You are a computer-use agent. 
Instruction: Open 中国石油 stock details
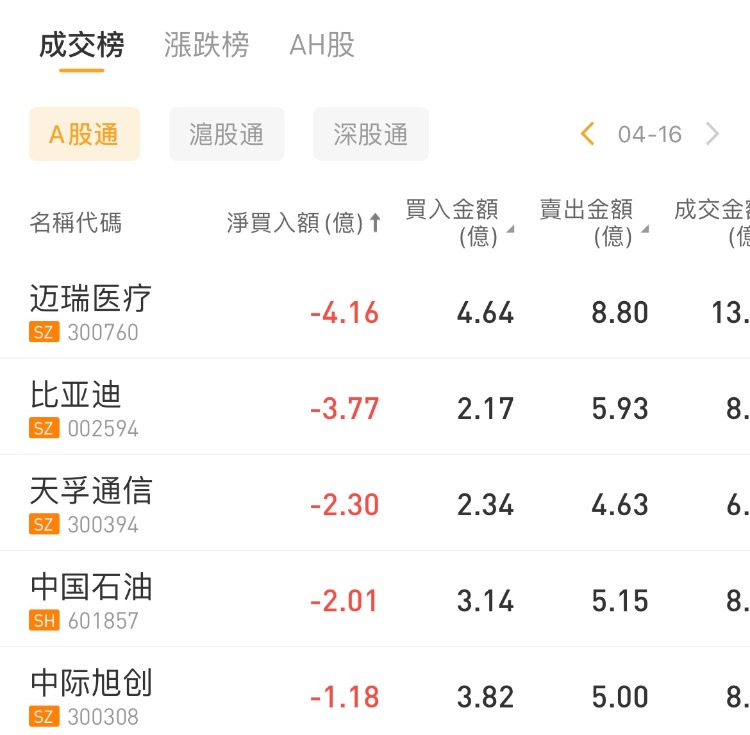[91, 599]
